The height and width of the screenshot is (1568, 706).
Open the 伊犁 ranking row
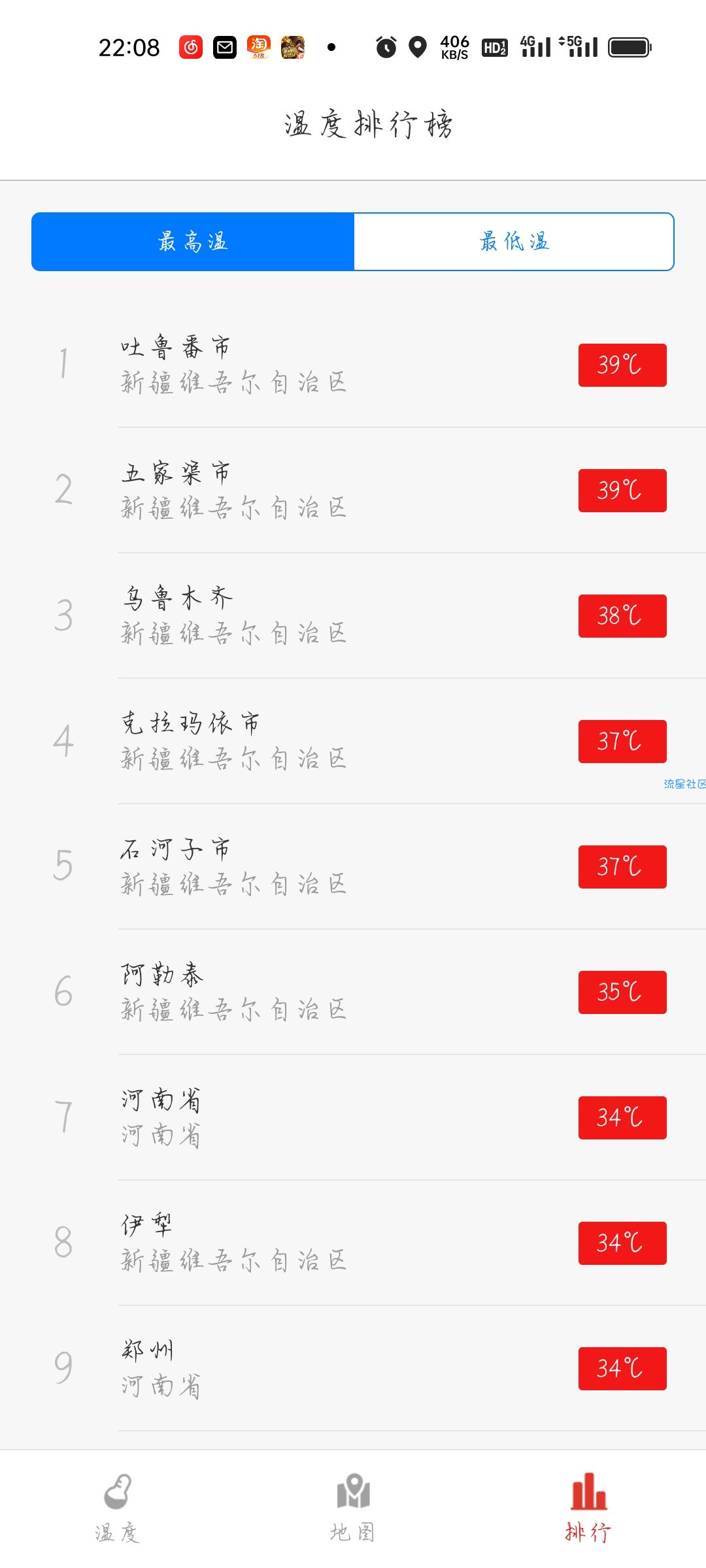[x=353, y=1243]
